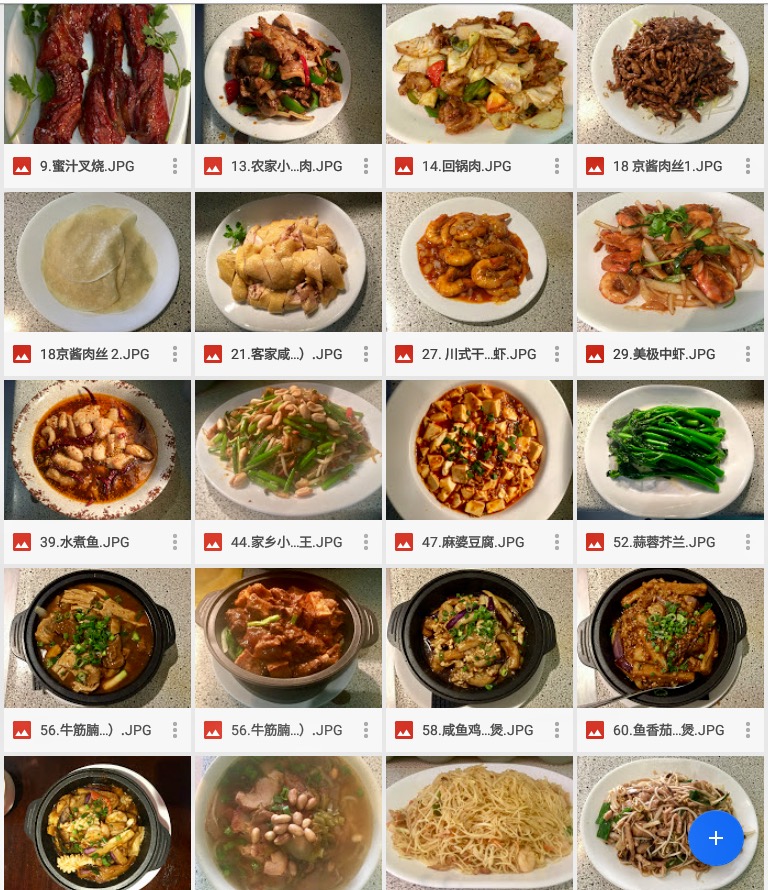The width and height of the screenshot is (768, 890).
Task: Open the 9.蜜汁叉烧.JPG photo
Action: 97,75
